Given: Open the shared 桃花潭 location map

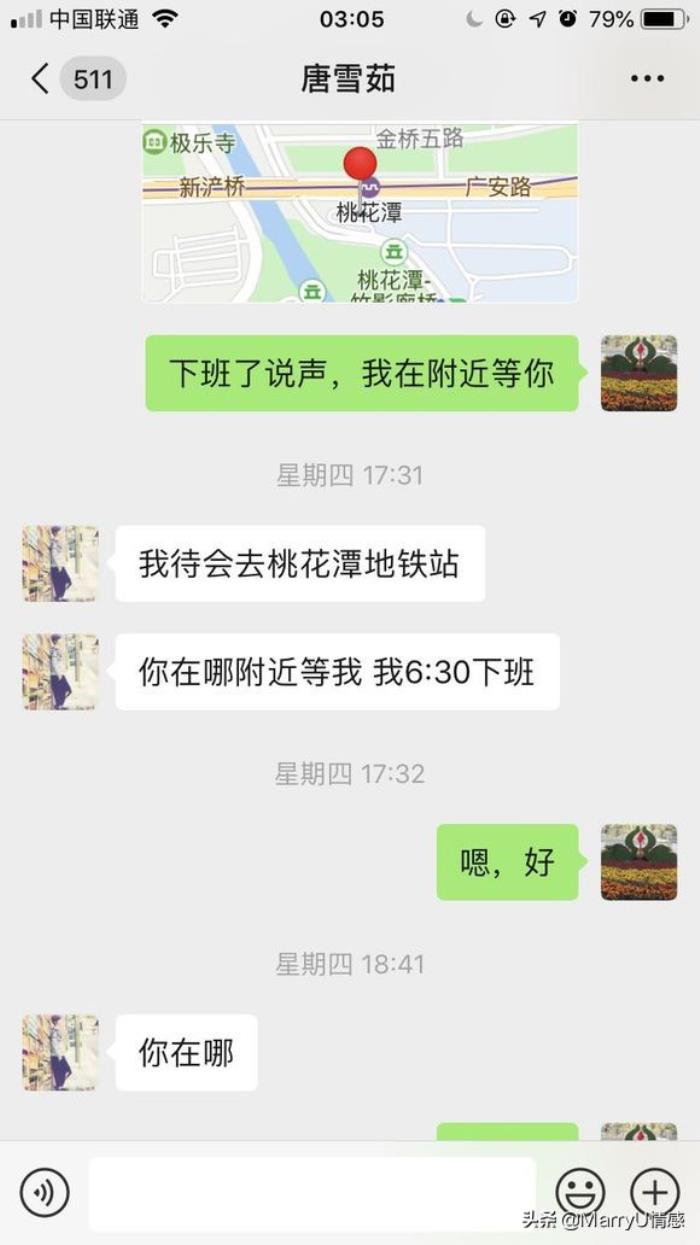Looking at the screenshot, I should point(360,212).
